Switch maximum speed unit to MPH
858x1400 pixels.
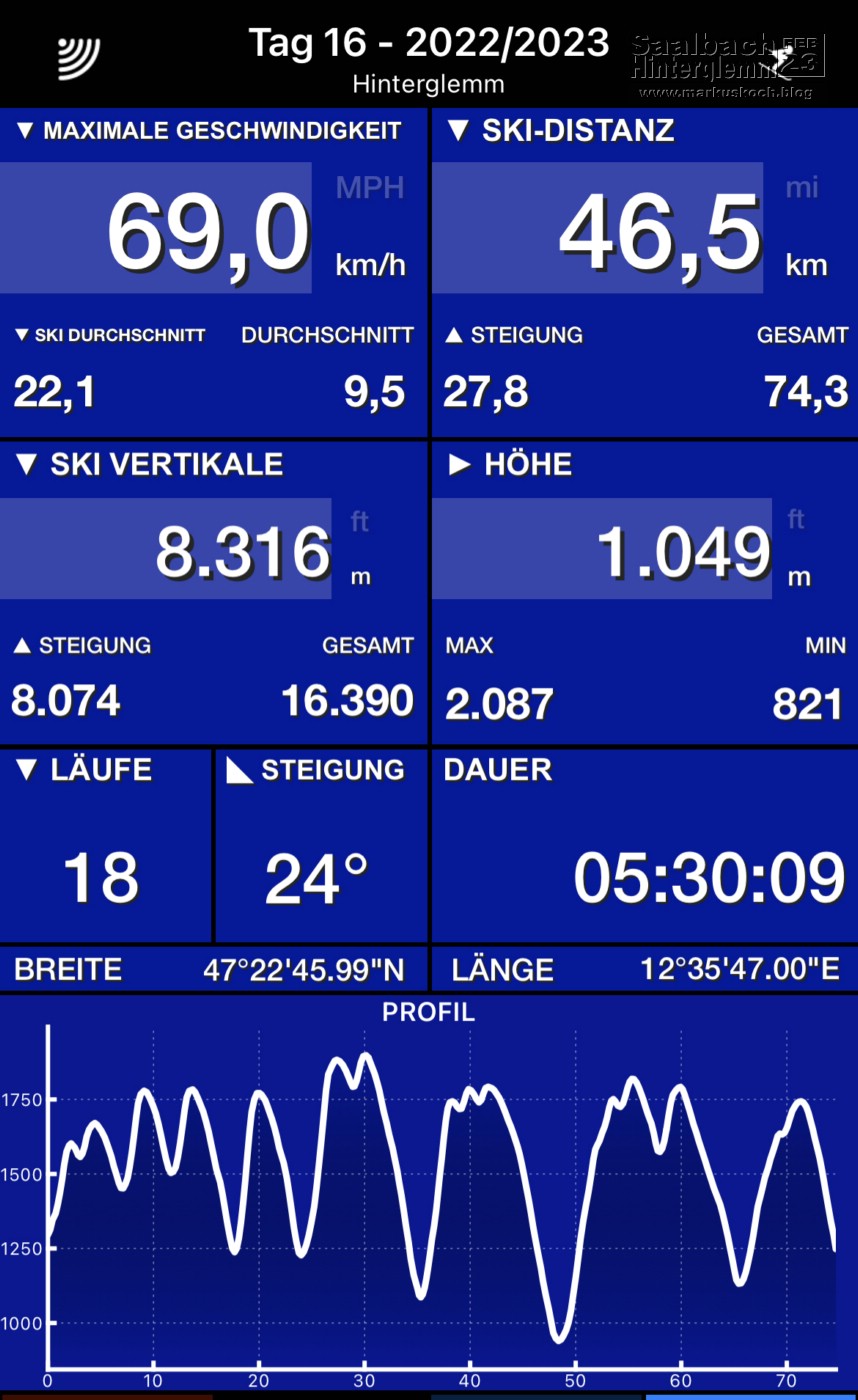coord(369,187)
